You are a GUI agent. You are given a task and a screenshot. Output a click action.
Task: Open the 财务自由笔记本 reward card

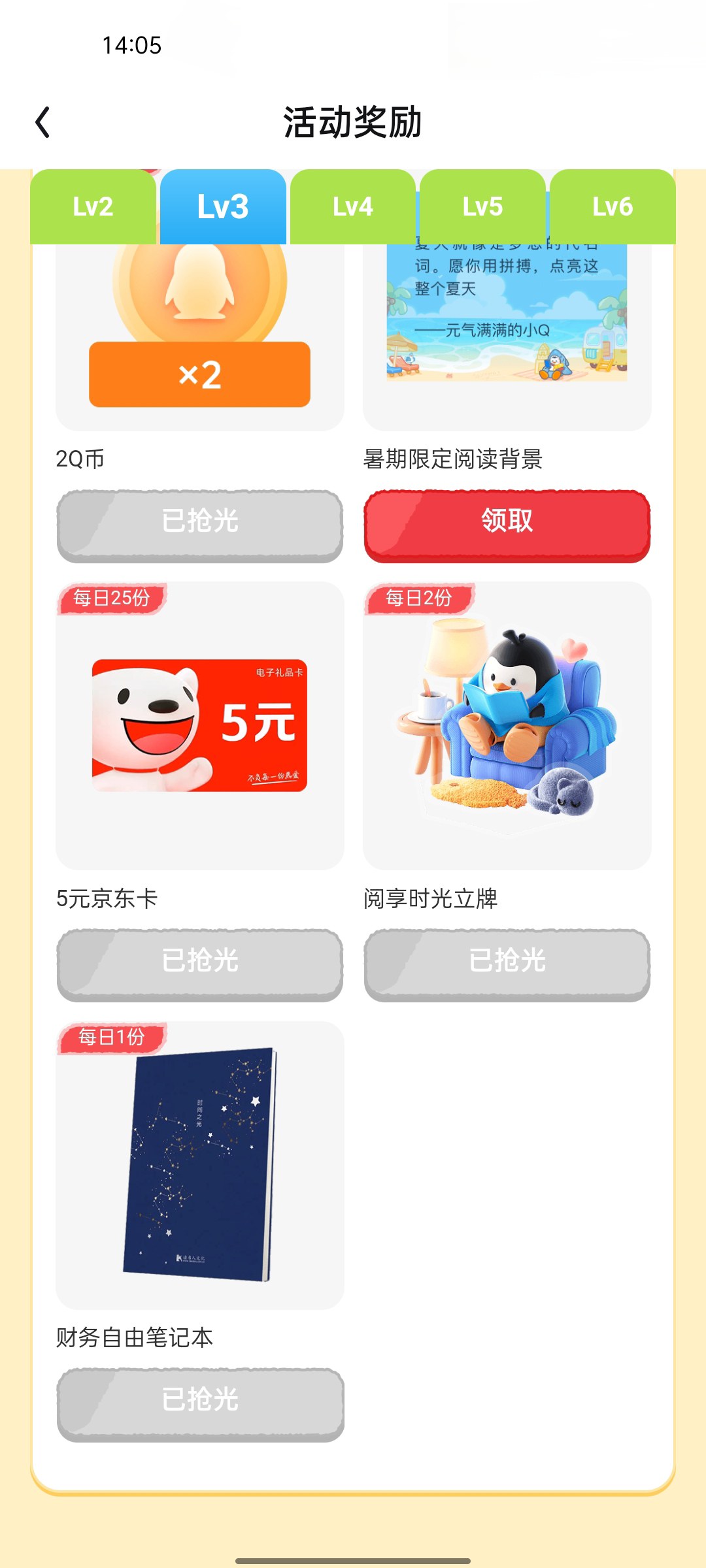tap(200, 1165)
